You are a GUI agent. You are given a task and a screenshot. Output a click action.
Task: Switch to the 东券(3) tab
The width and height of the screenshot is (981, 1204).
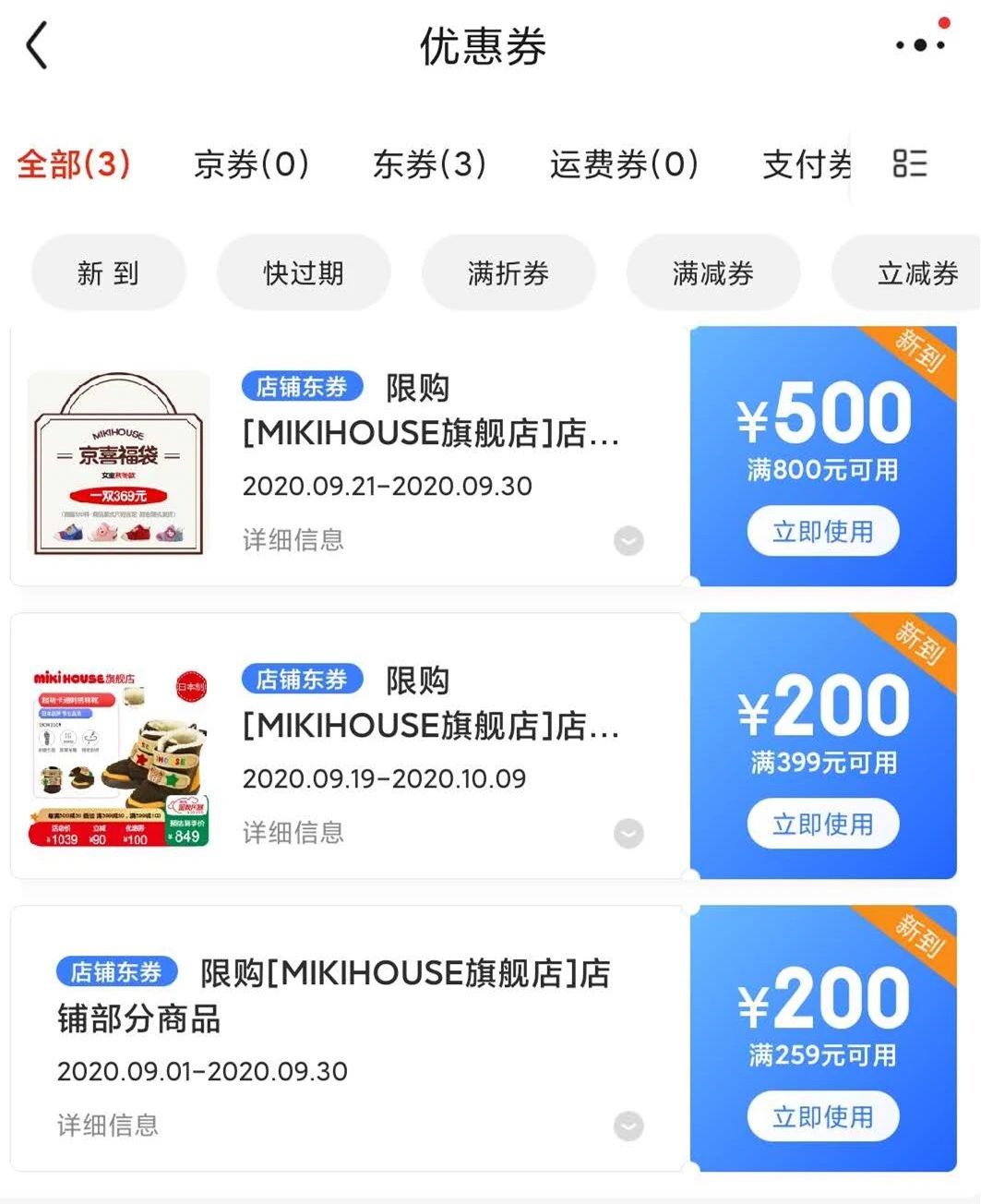click(x=429, y=164)
